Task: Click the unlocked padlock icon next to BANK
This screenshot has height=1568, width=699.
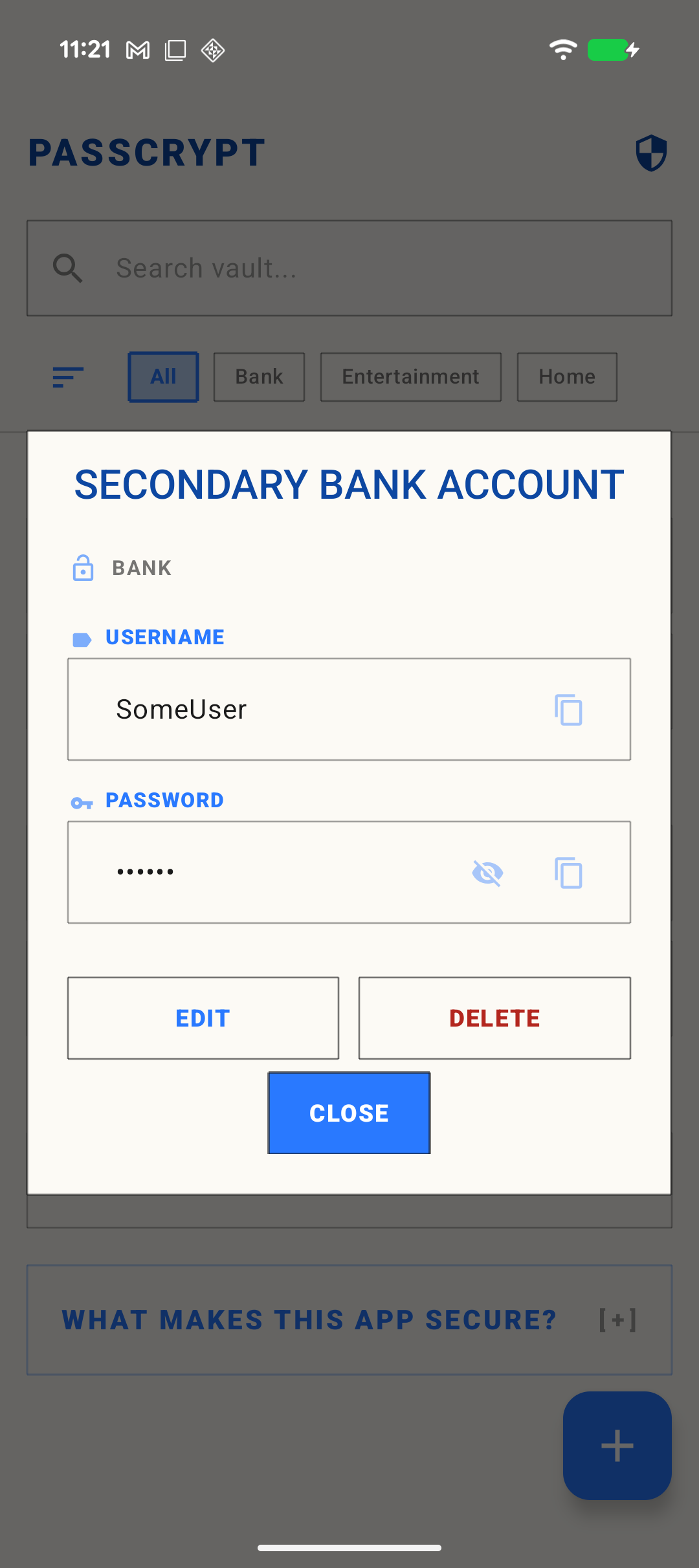Action: [82, 567]
